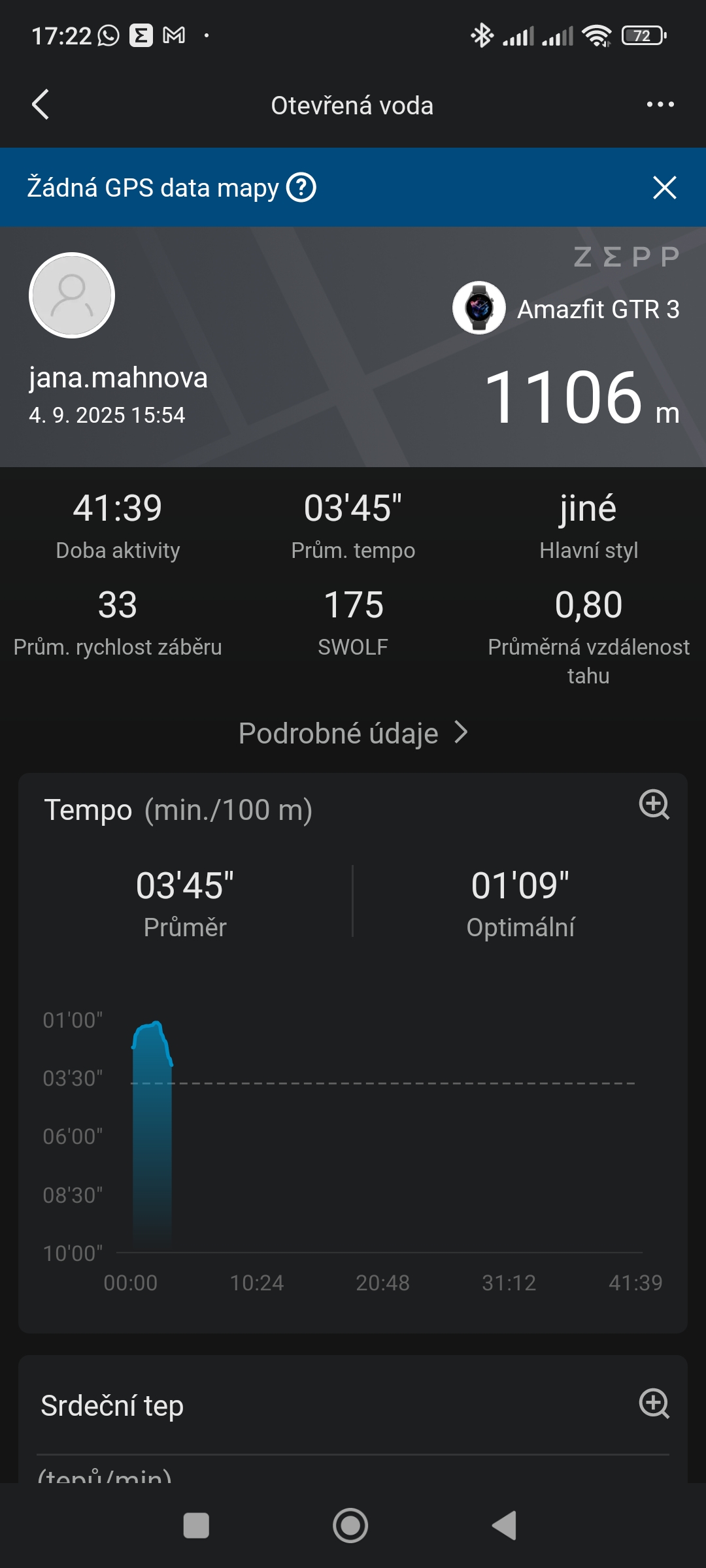This screenshot has width=706, height=1568.
Task: Dismiss the Žádná GPS data mapy banner
Action: (664, 188)
